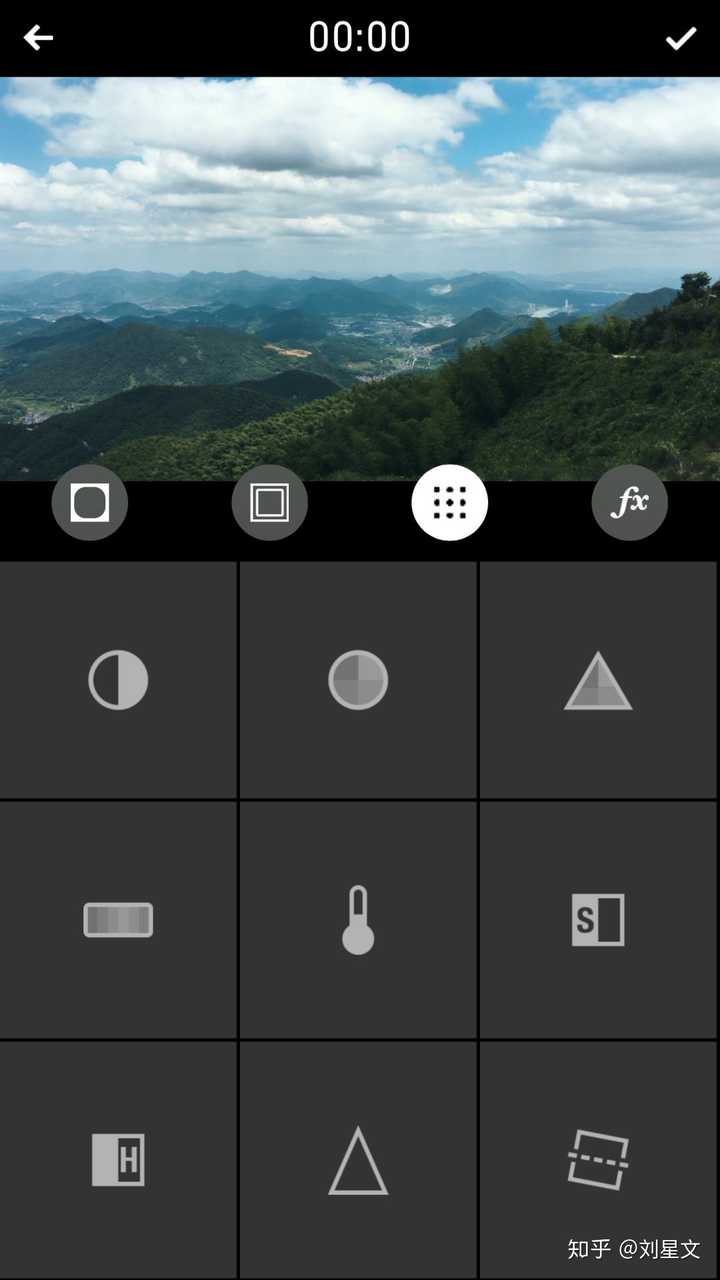The width and height of the screenshot is (720, 1280).
Task: Go back using the top-left arrow
Action: coord(38,38)
